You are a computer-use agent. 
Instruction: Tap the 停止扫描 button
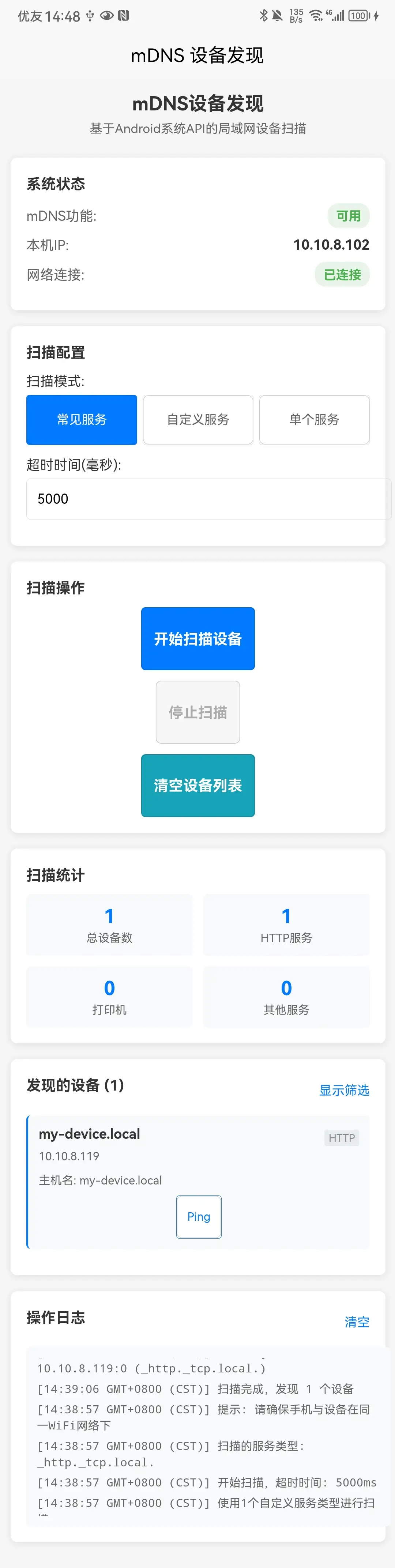198,711
